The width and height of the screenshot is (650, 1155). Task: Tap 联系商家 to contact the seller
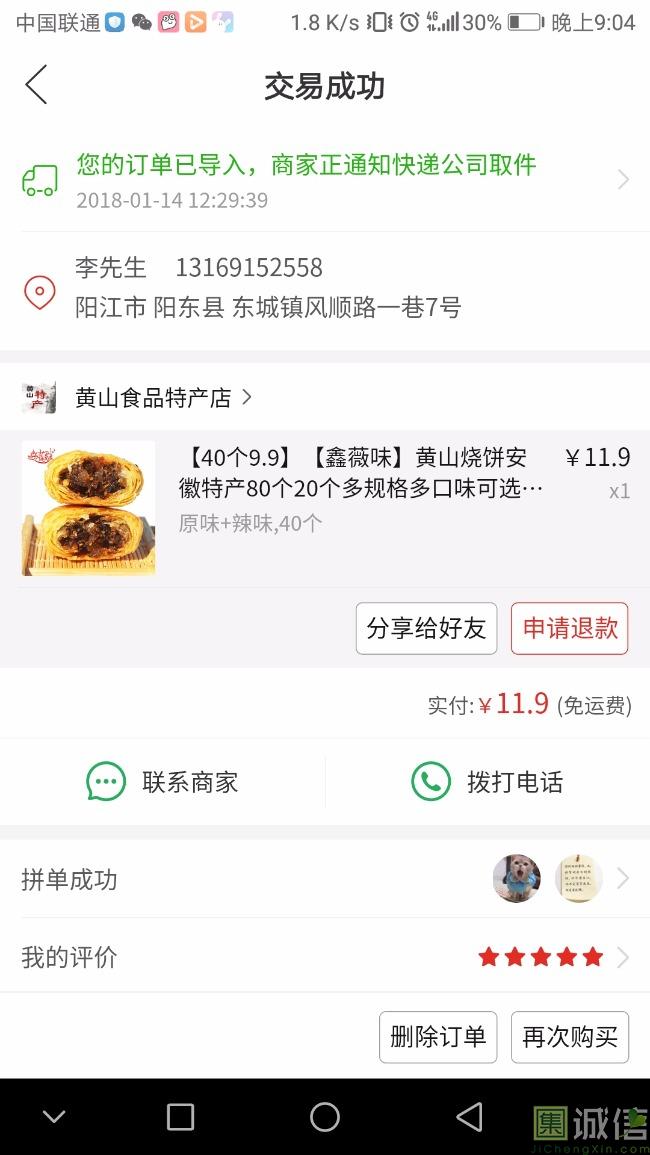coord(162,782)
